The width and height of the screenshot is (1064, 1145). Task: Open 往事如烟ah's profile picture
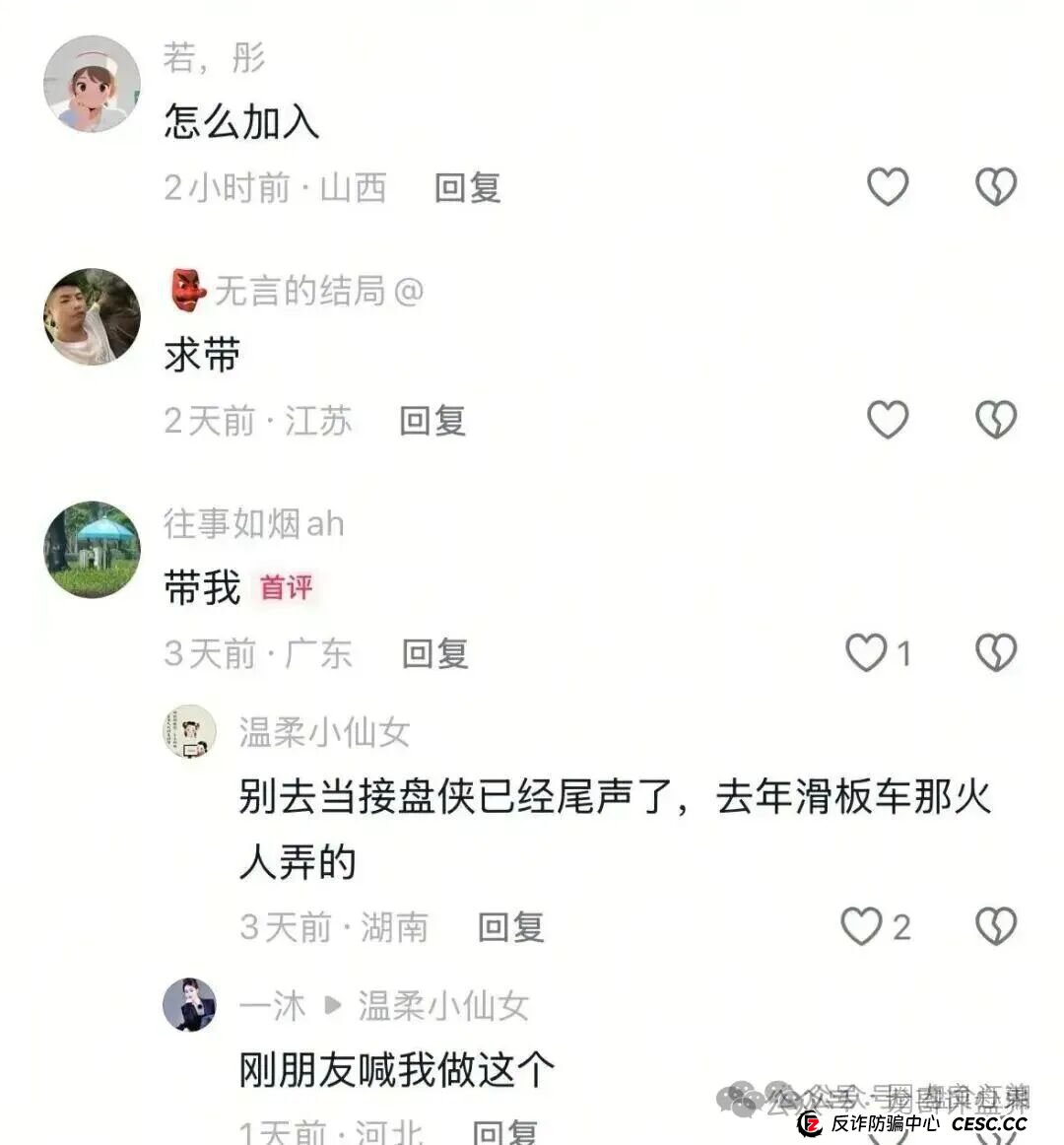pyautogui.click(x=90, y=549)
